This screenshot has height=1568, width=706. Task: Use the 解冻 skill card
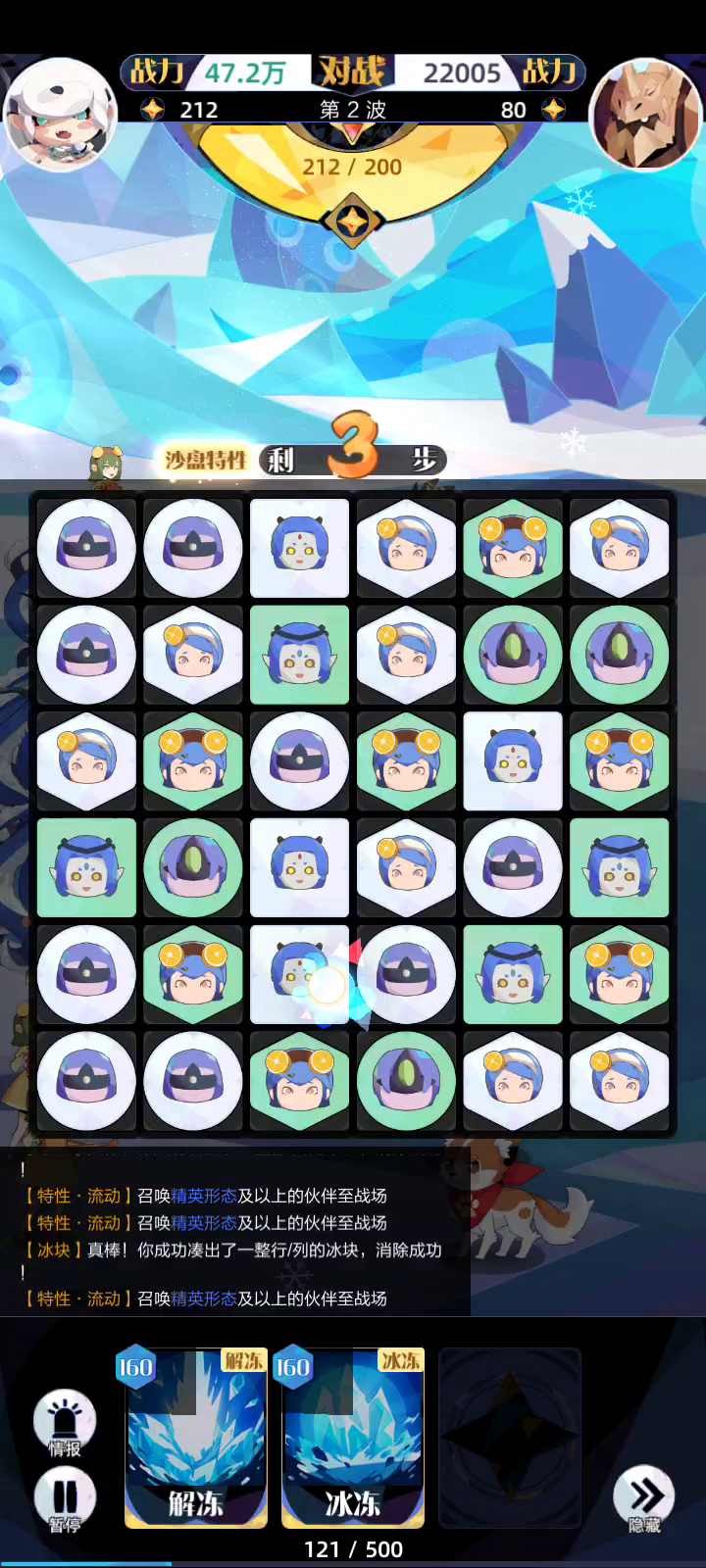coord(196,1439)
